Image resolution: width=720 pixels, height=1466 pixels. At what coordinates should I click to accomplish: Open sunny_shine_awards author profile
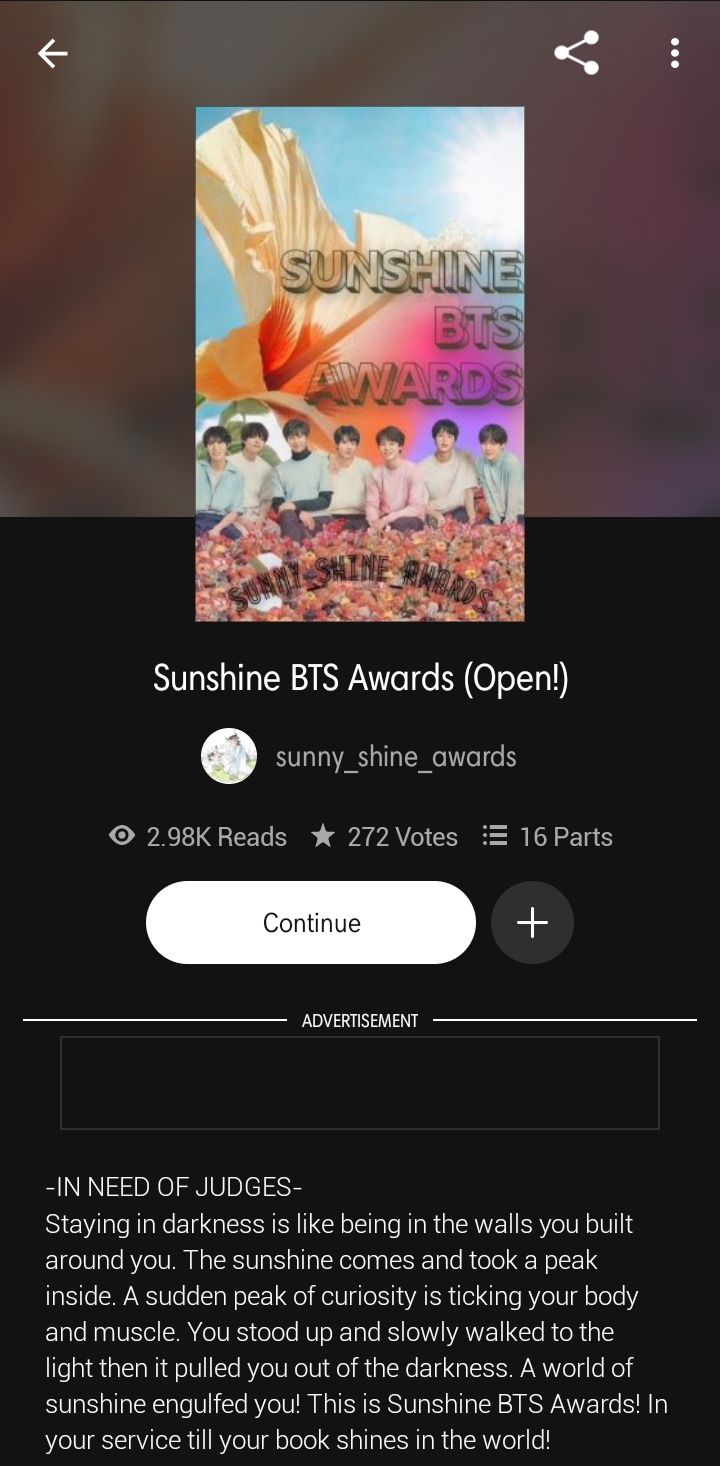(395, 756)
